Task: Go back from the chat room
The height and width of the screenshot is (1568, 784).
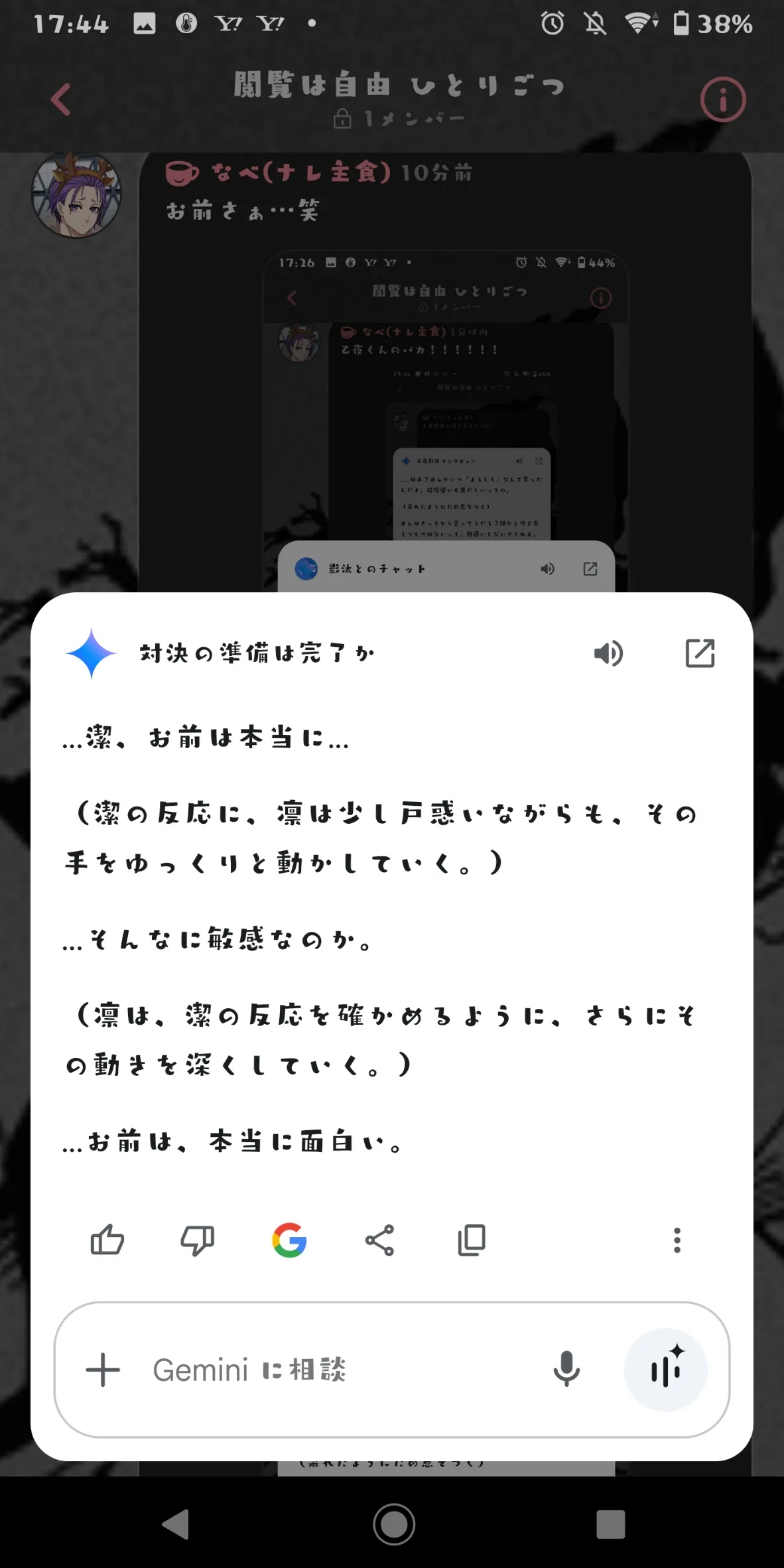Action: (x=61, y=99)
